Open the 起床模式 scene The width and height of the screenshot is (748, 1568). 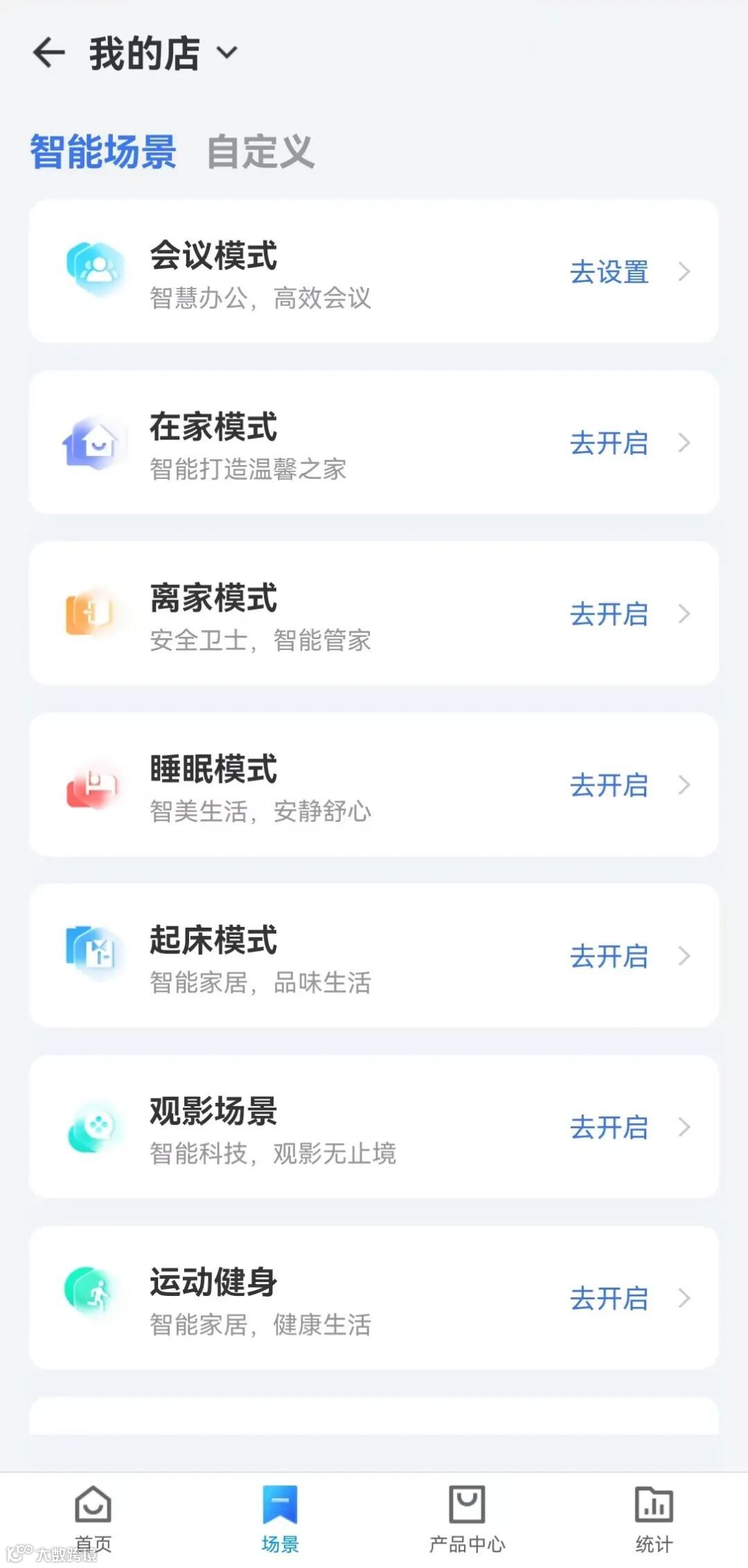coord(374,955)
